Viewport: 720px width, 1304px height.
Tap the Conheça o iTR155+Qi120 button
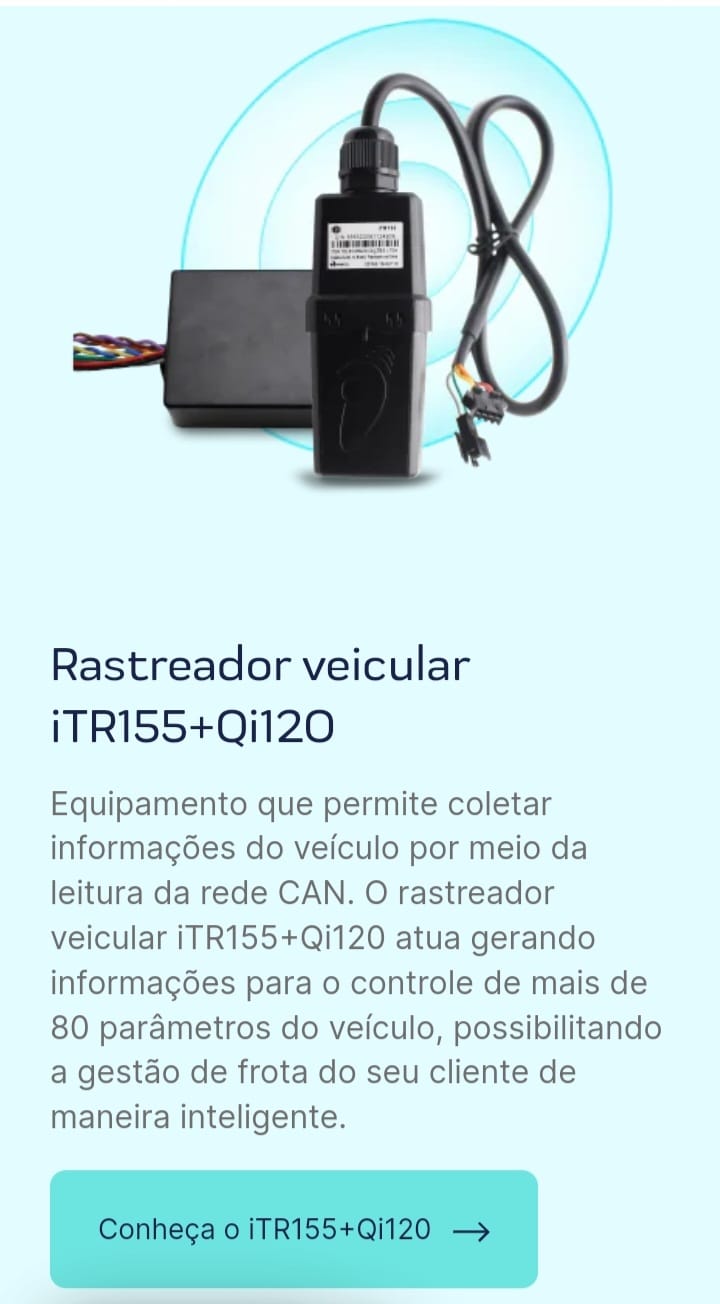click(294, 1229)
